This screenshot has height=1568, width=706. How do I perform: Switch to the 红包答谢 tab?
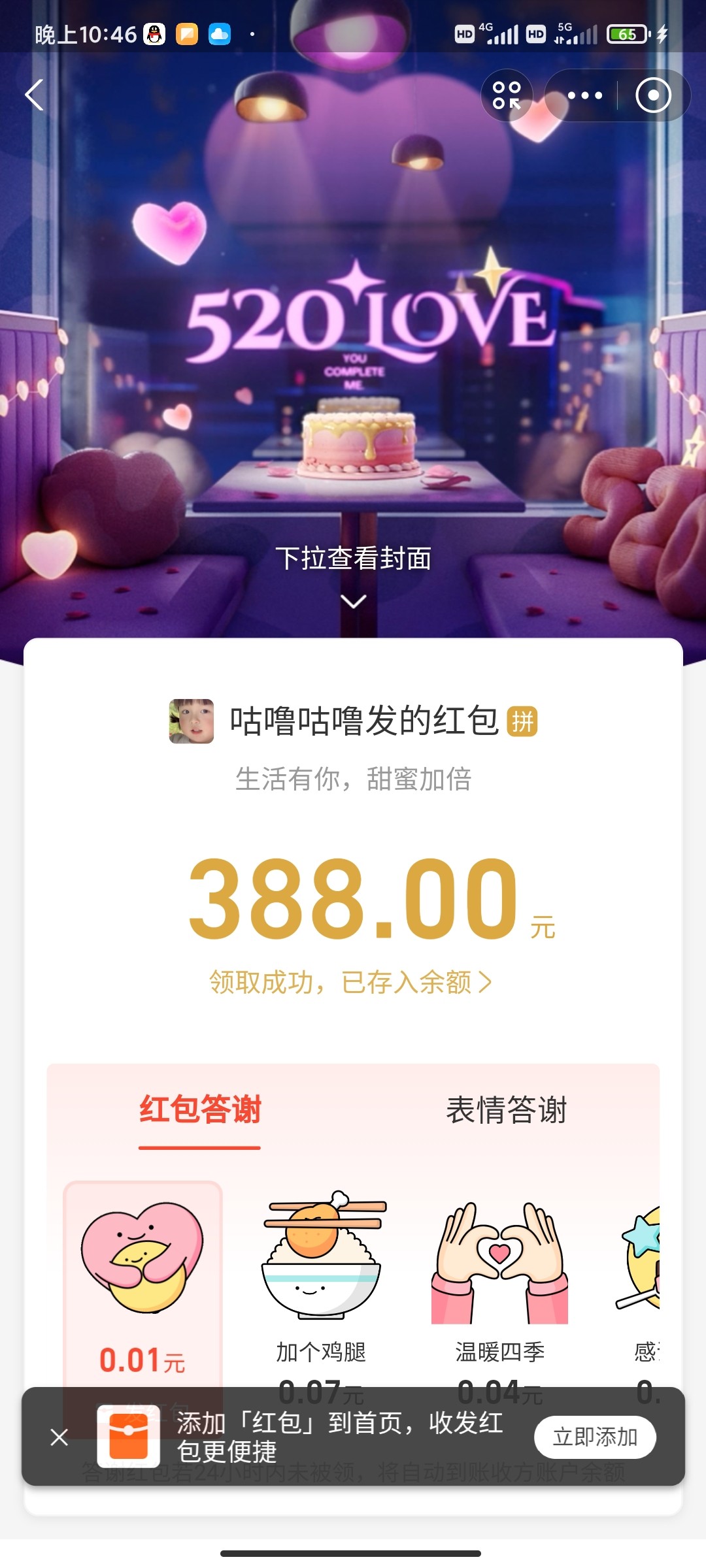pos(200,1111)
